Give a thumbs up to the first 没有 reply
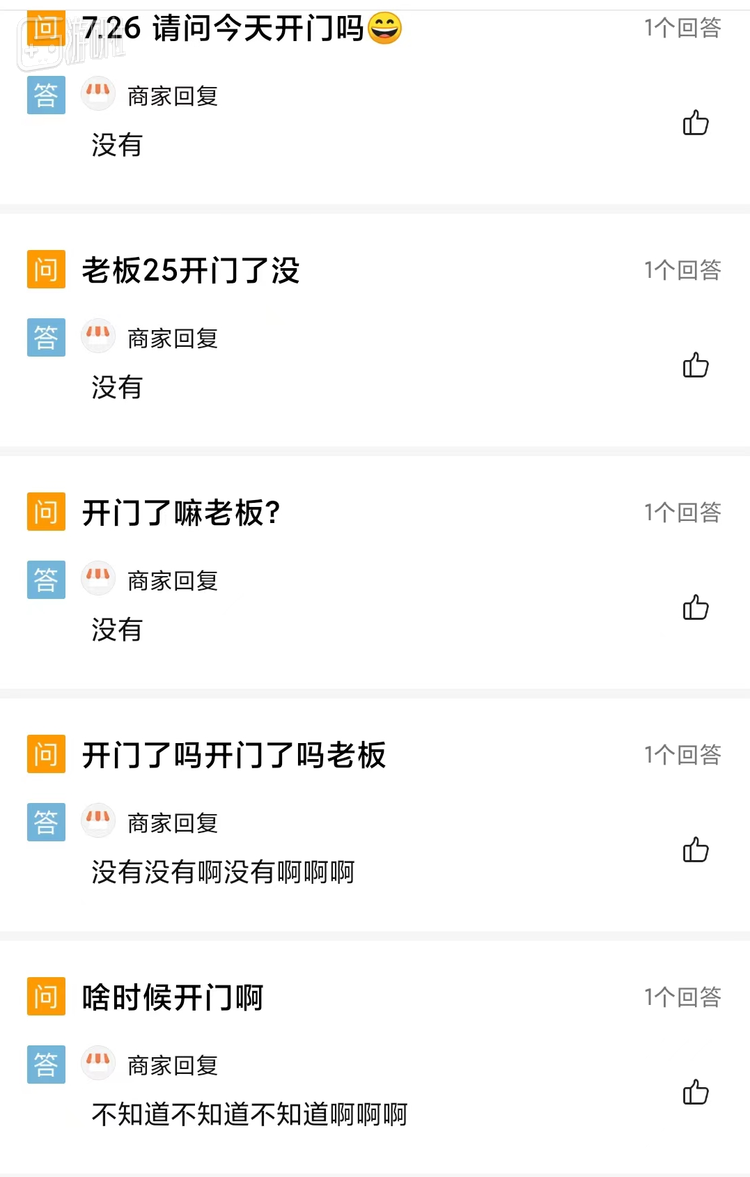This screenshot has width=750, height=1177. [695, 123]
